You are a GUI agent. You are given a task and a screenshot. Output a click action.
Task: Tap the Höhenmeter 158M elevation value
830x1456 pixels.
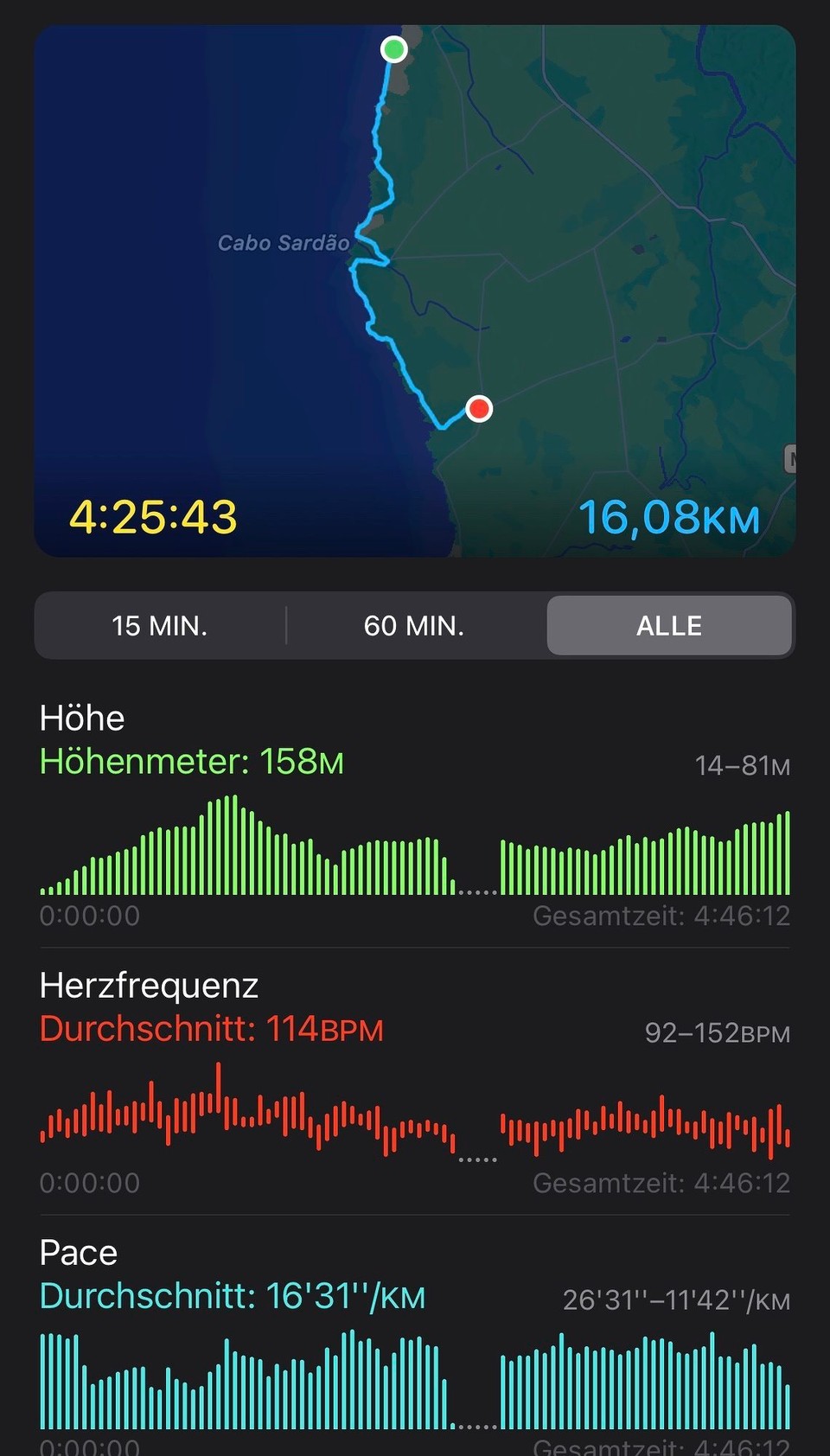tap(190, 762)
